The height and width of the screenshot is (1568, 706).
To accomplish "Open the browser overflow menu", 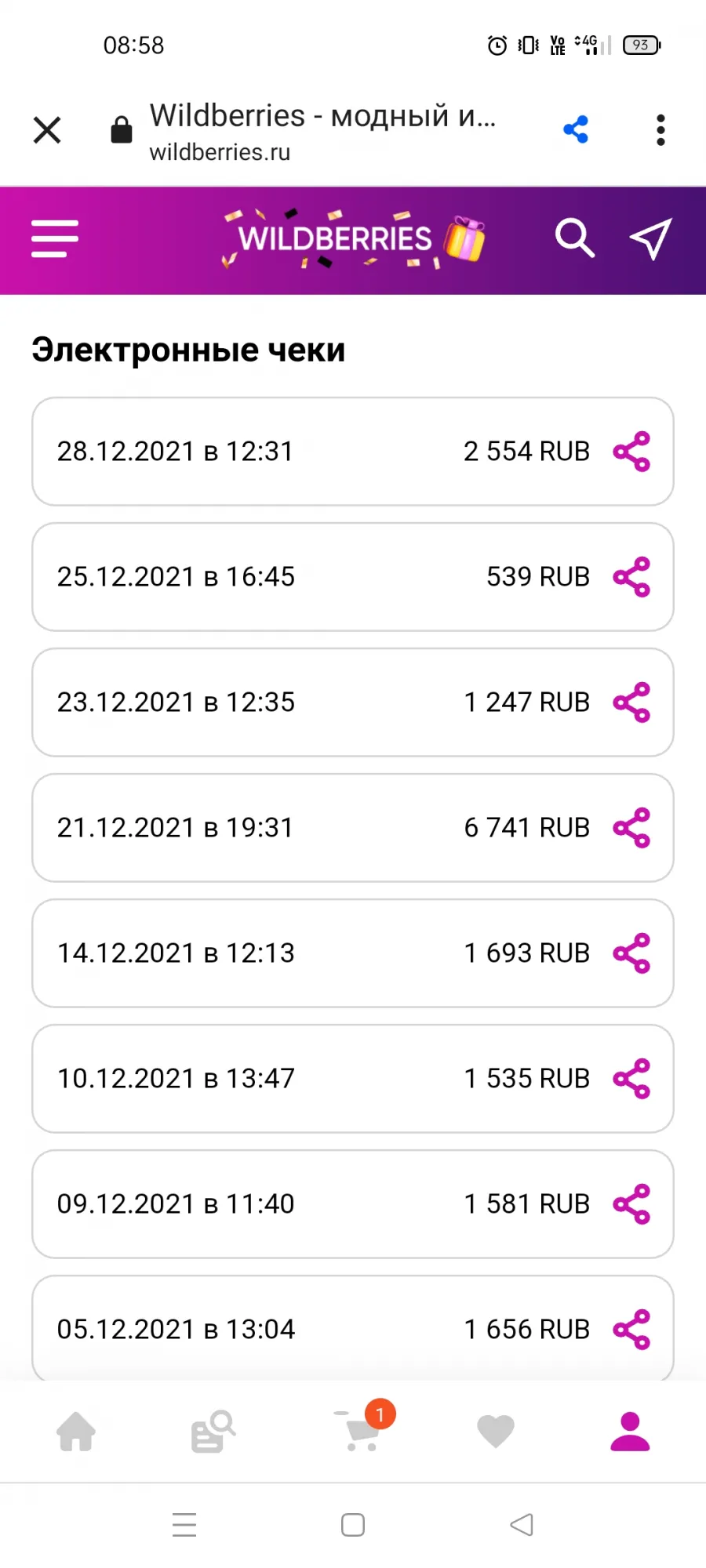I will tap(661, 130).
